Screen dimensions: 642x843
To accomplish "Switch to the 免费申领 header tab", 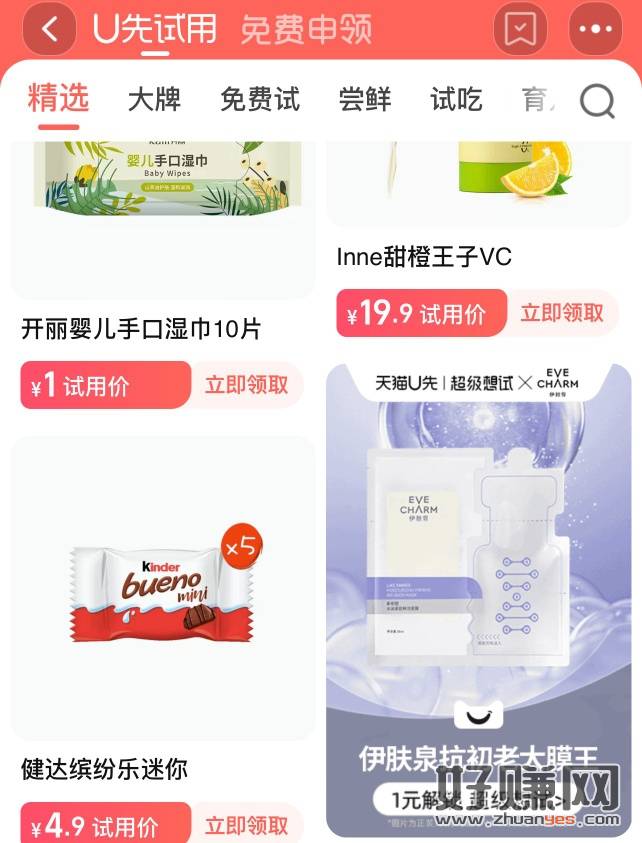I will (x=306, y=29).
